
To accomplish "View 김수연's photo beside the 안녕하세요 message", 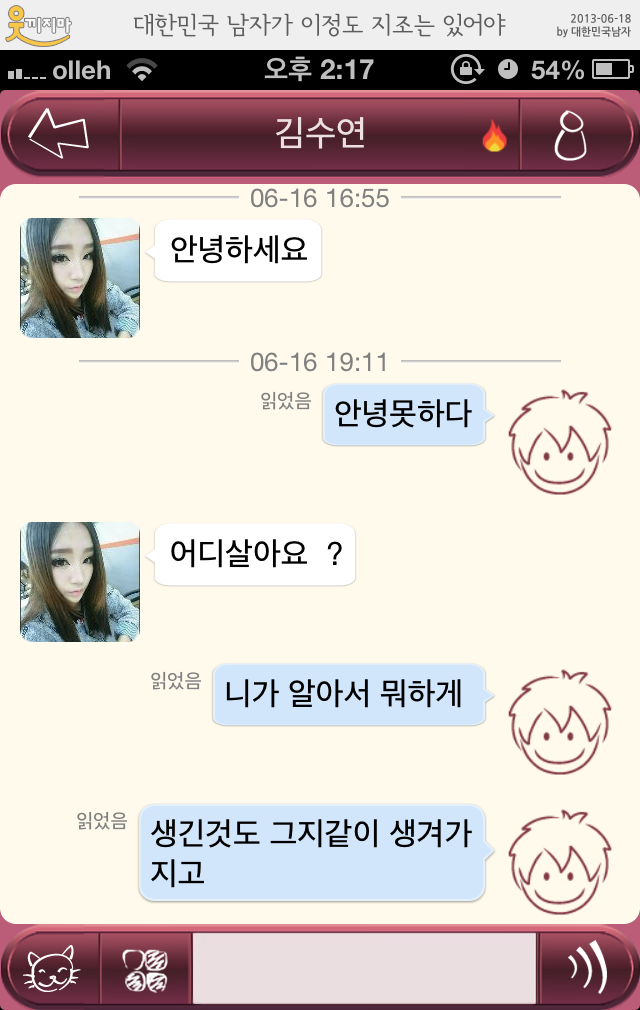I will (80, 277).
